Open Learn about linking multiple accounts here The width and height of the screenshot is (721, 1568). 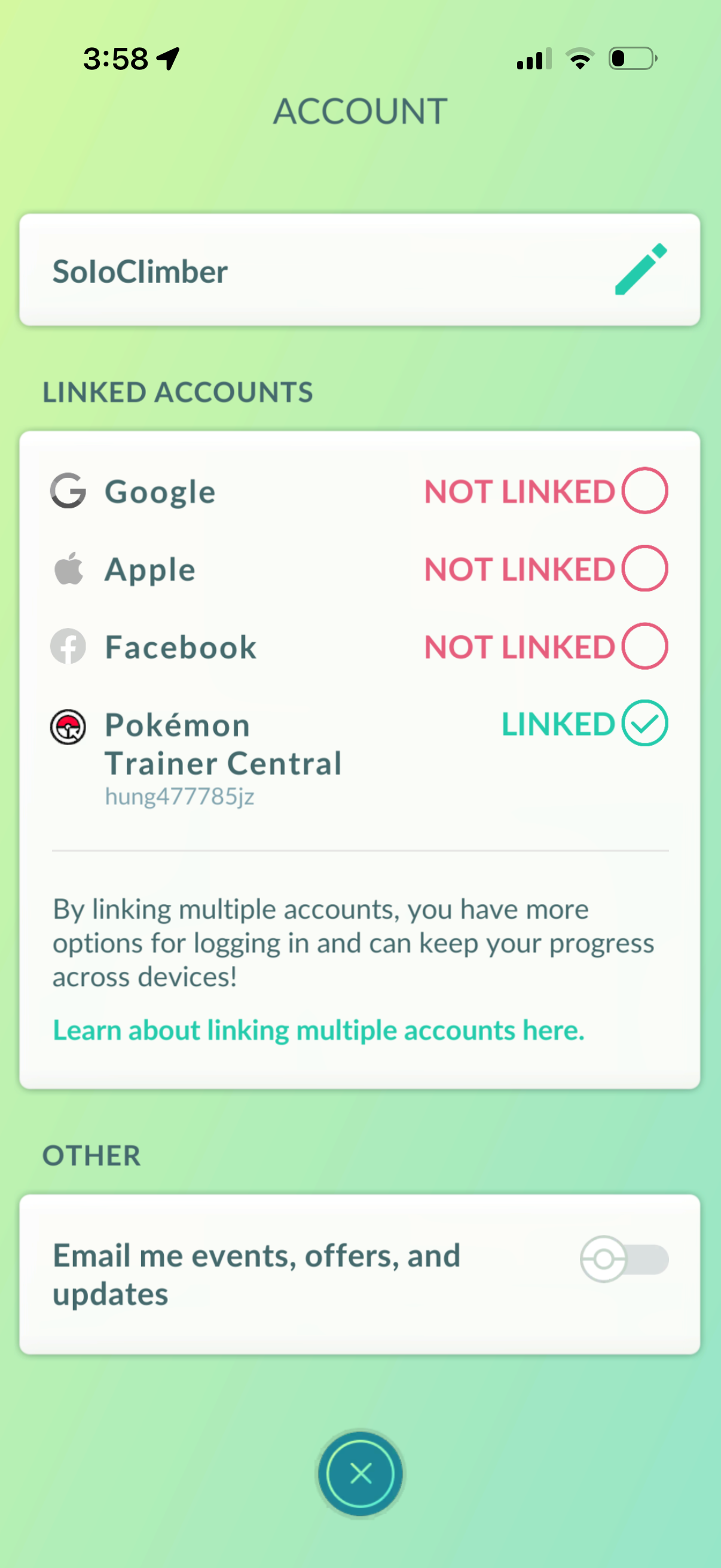coord(318,1030)
